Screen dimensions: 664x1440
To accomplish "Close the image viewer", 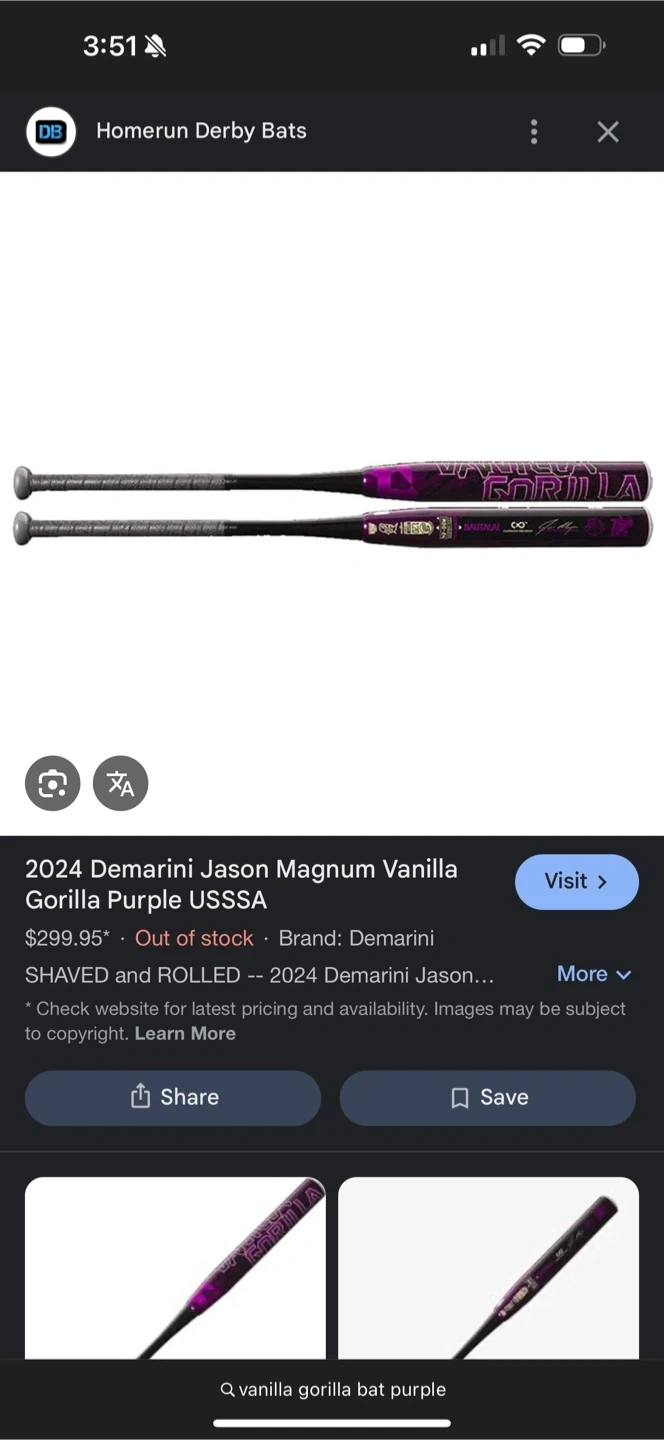I will click(x=608, y=131).
